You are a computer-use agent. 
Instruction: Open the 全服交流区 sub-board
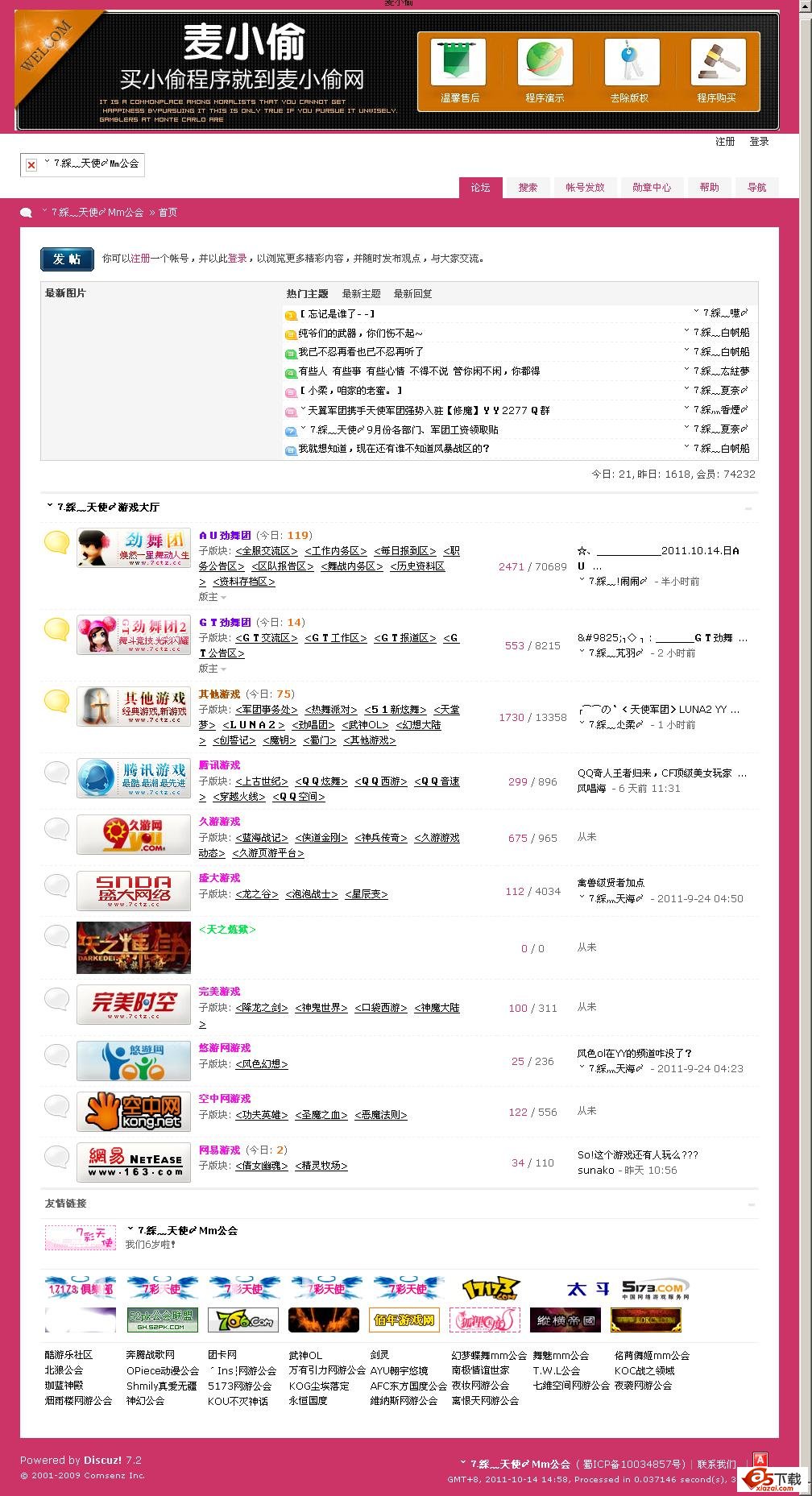click(266, 551)
